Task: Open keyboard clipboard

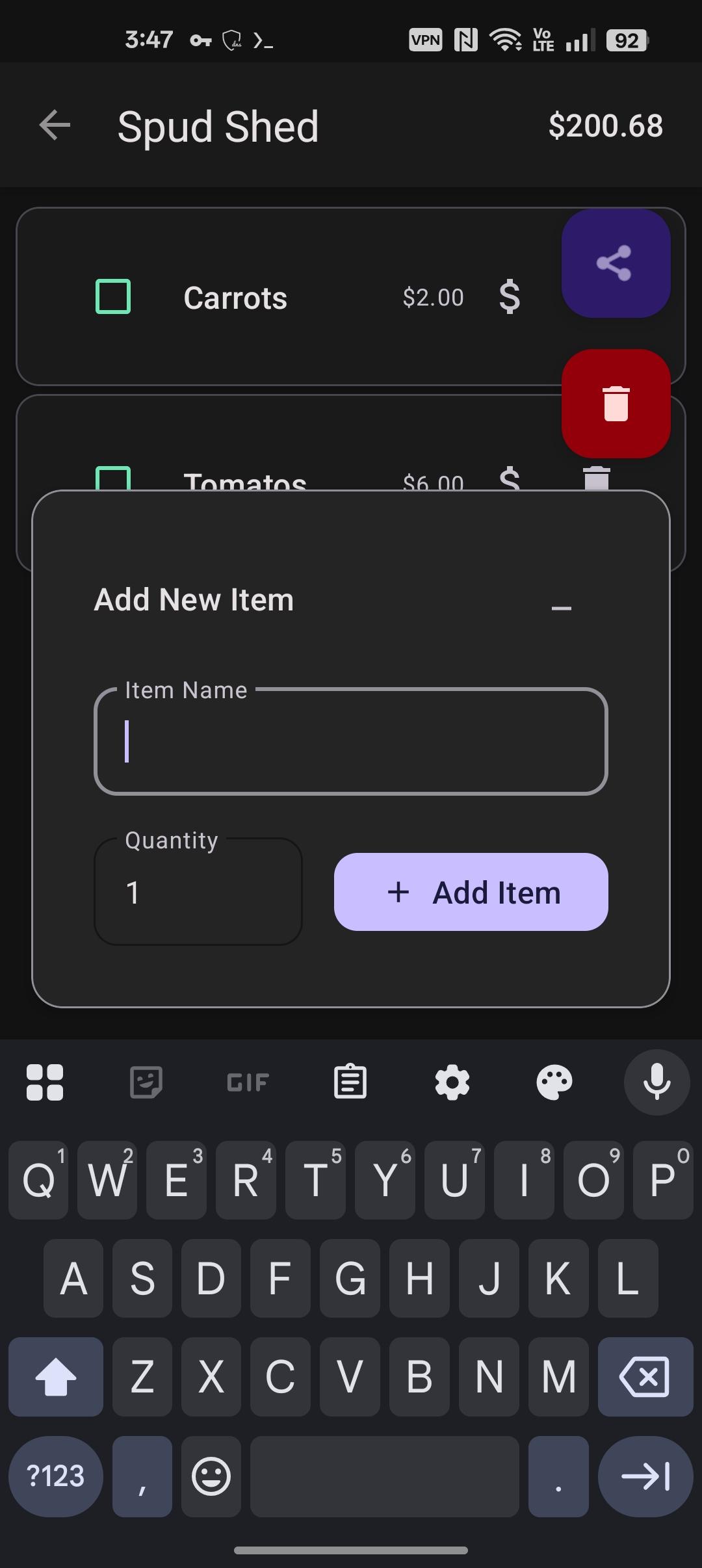Action: (x=350, y=1082)
